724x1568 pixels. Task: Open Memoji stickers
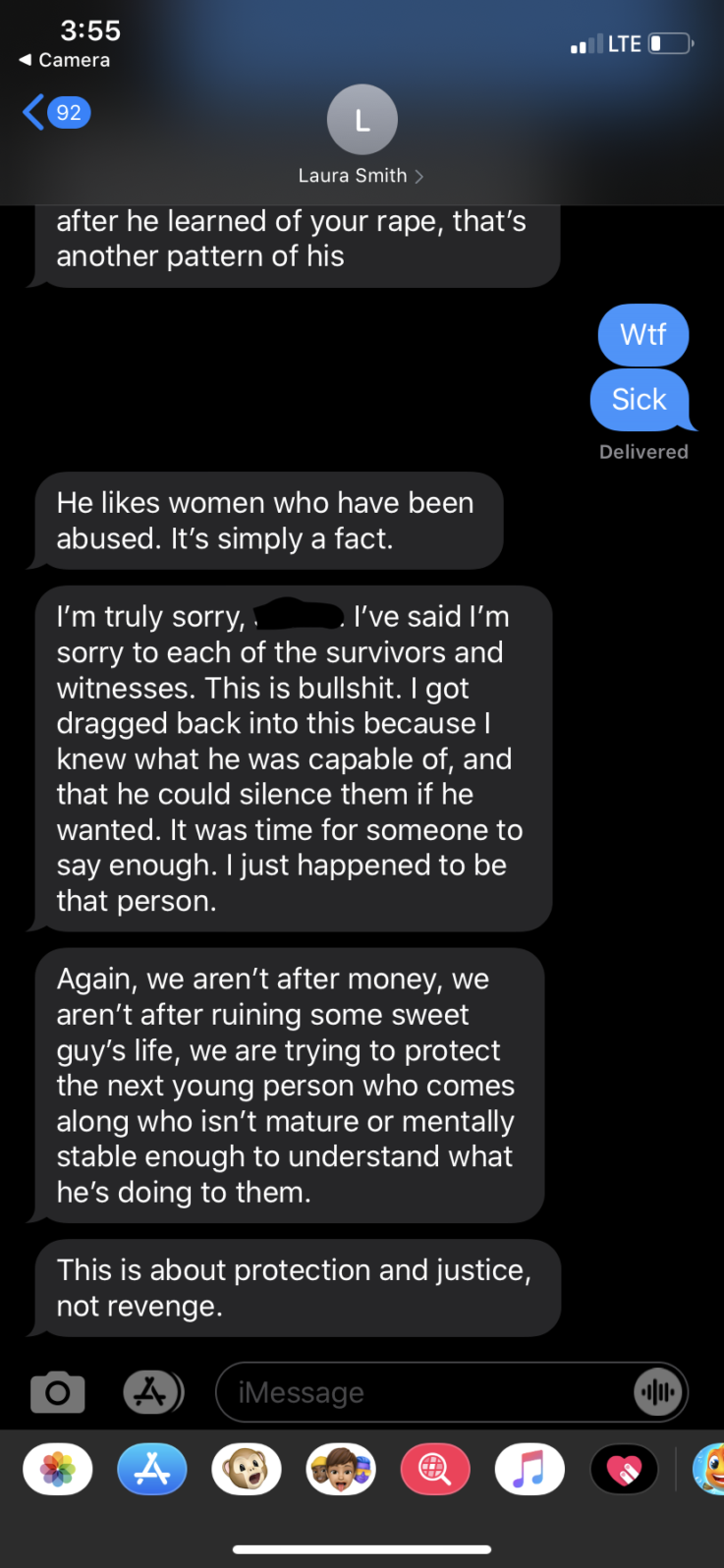[x=341, y=1471]
